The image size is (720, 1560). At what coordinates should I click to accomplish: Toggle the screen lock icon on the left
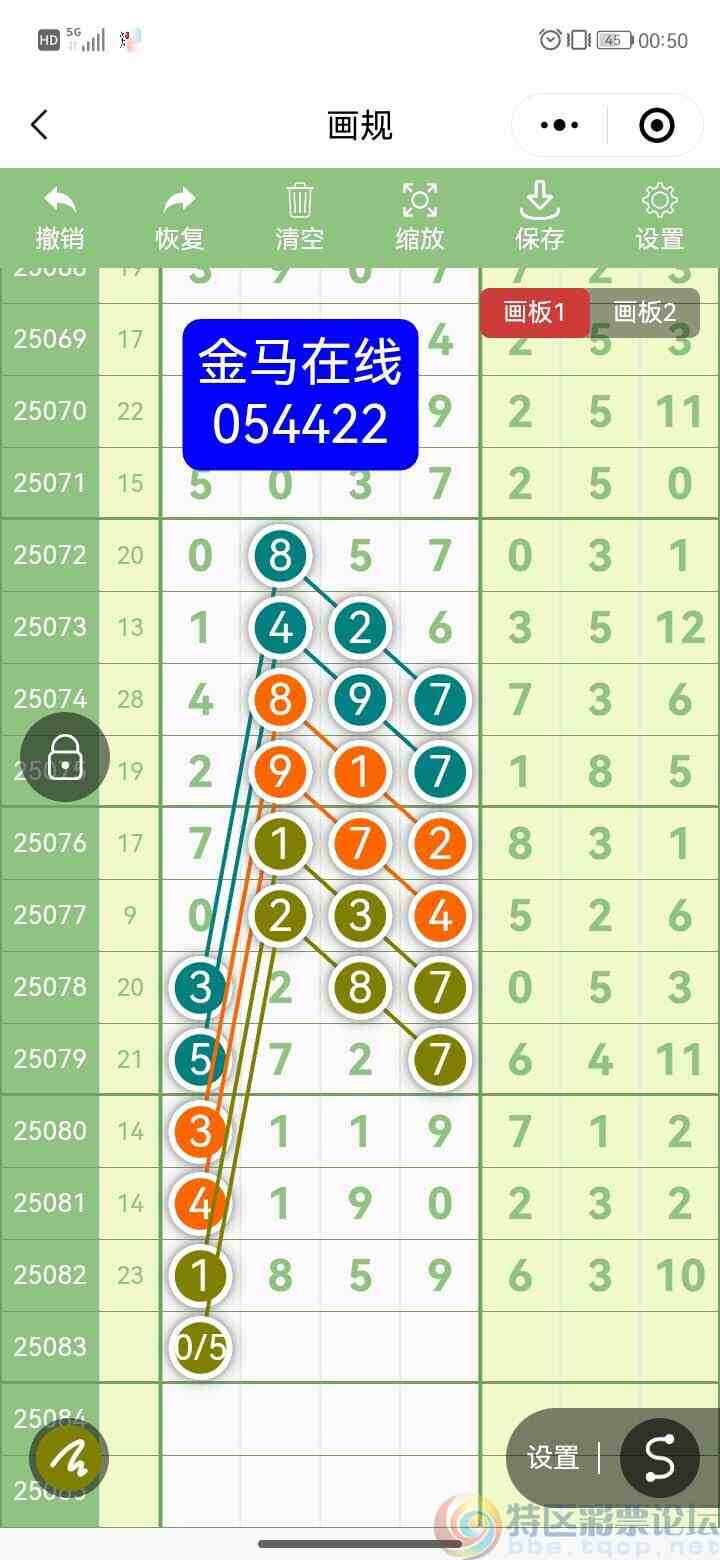click(x=64, y=757)
